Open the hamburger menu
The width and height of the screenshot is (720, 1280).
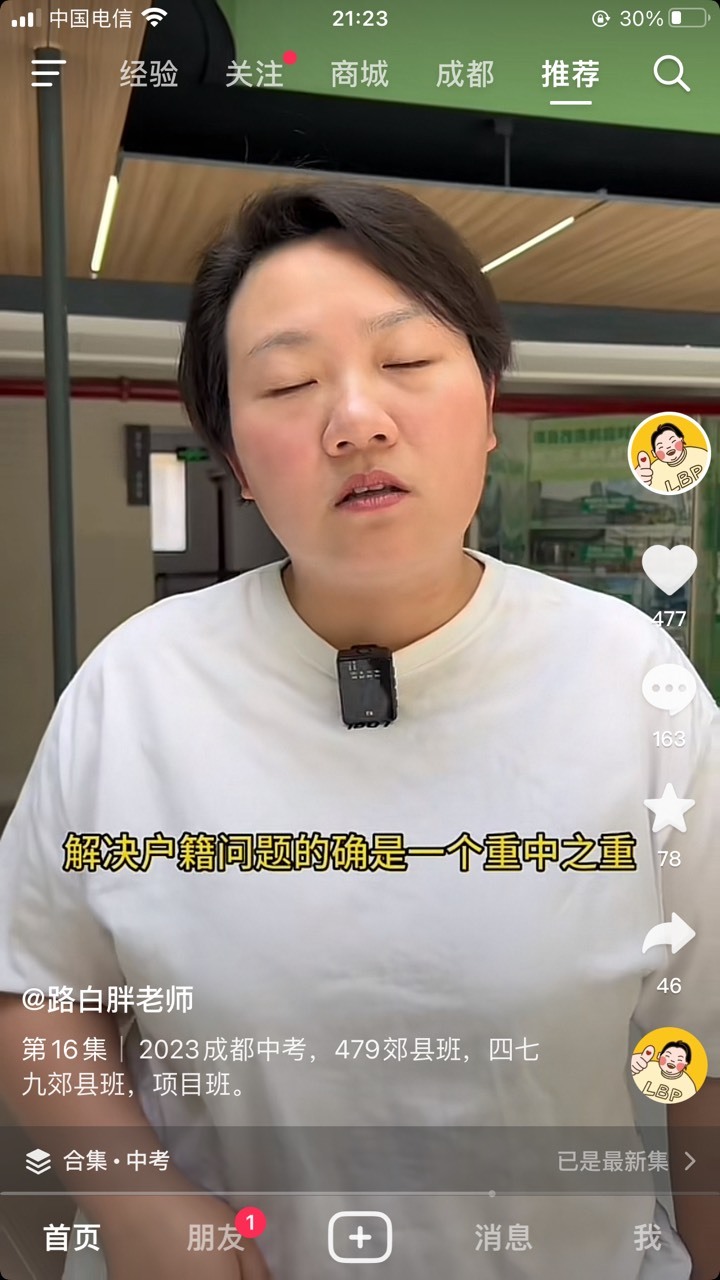(48, 73)
